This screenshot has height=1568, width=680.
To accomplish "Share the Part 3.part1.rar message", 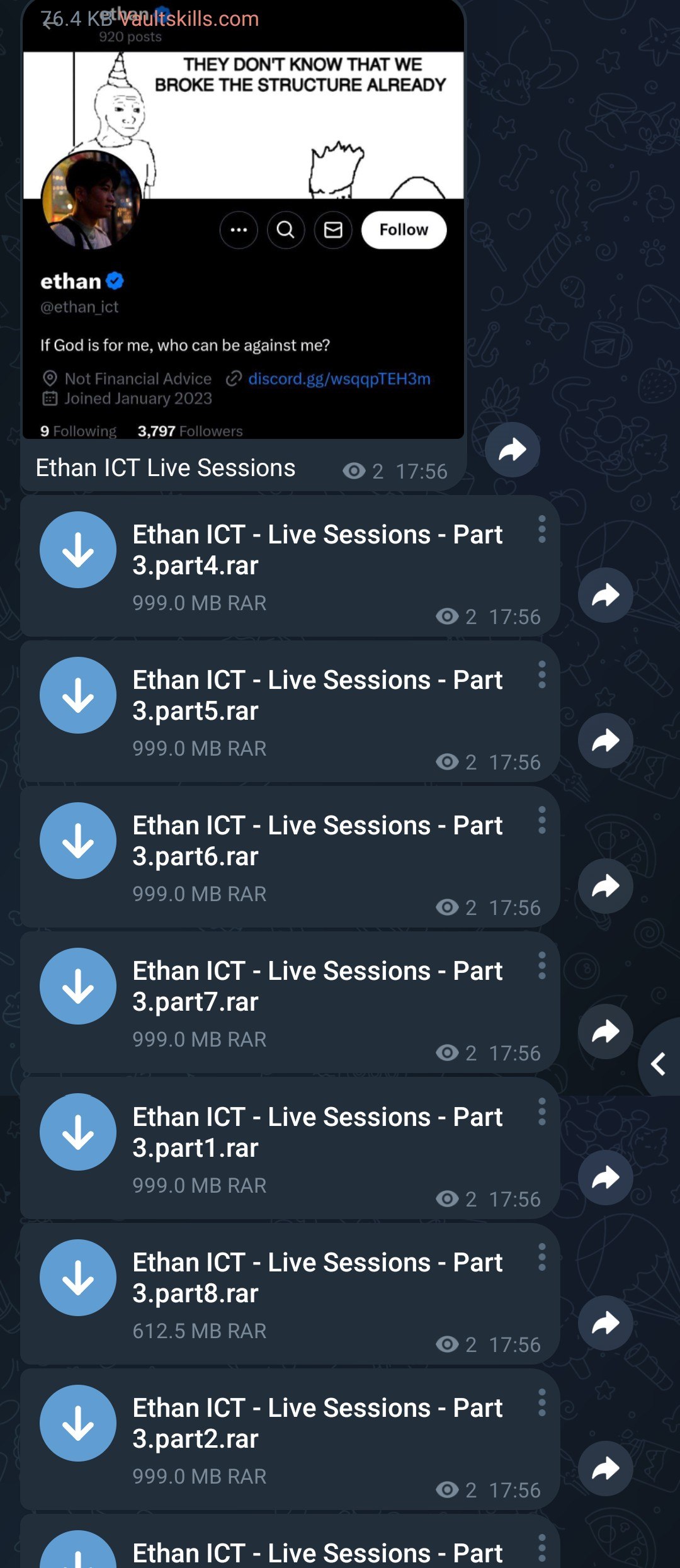I will 605,1178.
